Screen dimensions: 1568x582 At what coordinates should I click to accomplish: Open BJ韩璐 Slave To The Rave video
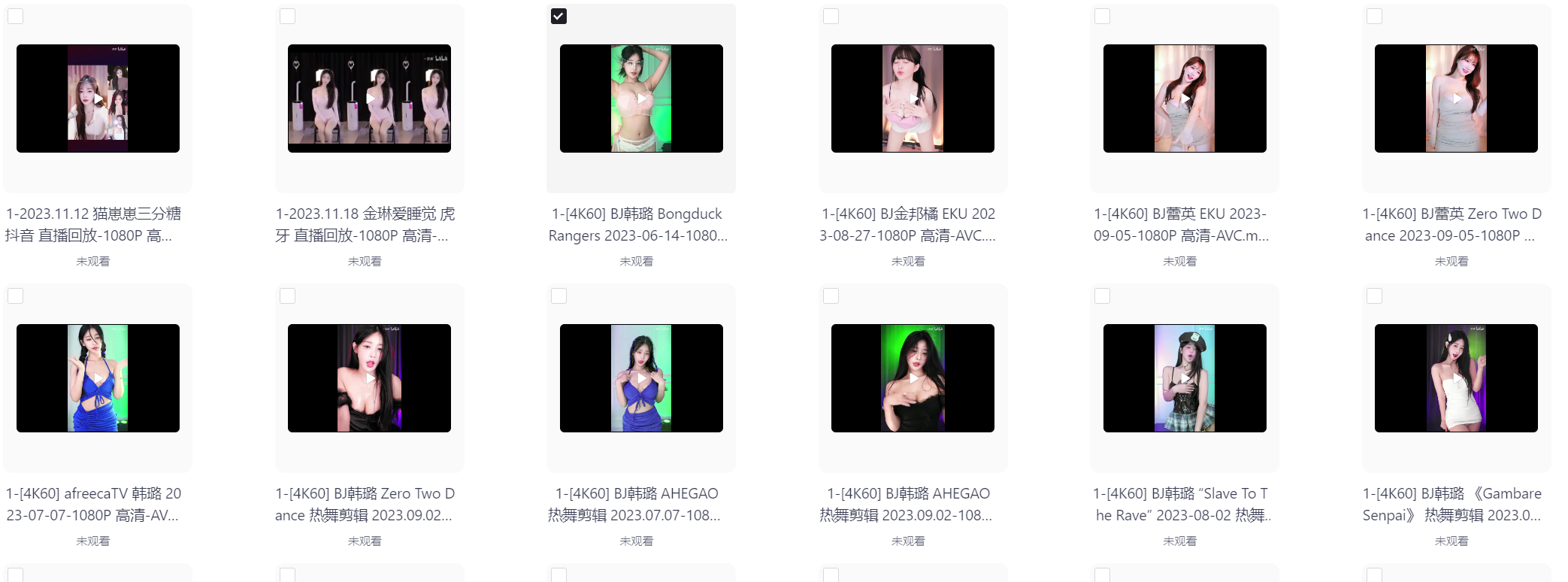[1185, 378]
